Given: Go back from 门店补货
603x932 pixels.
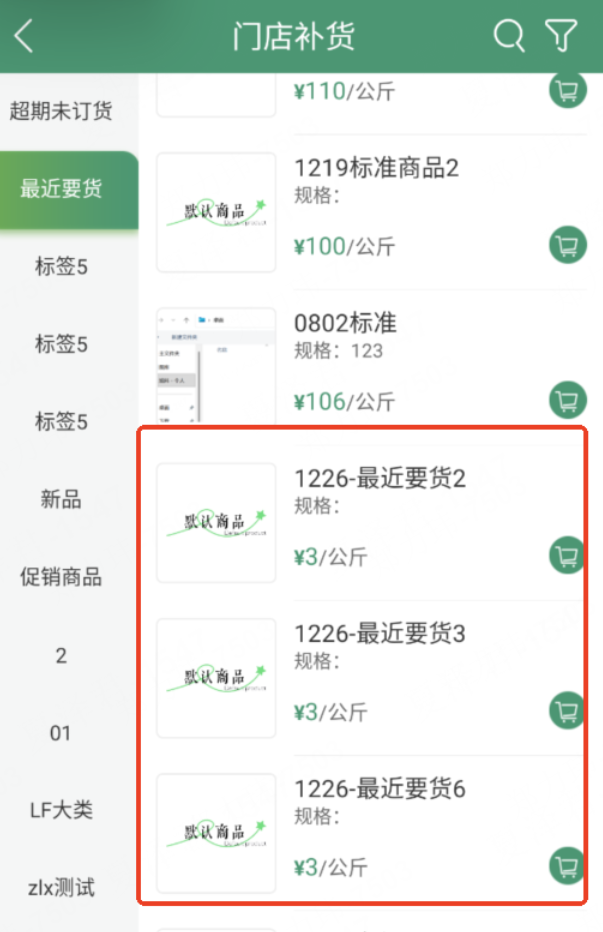Looking at the screenshot, I should coord(25,36).
